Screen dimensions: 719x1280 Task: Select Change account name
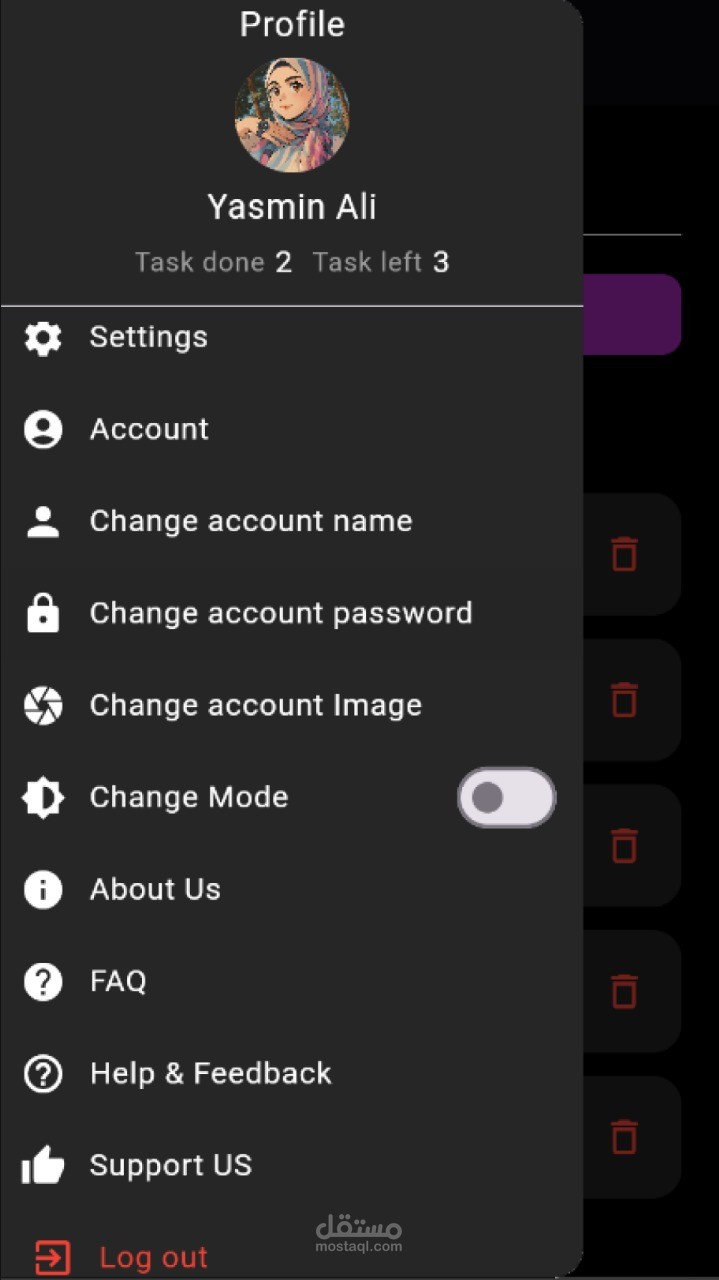click(x=291, y=522)
